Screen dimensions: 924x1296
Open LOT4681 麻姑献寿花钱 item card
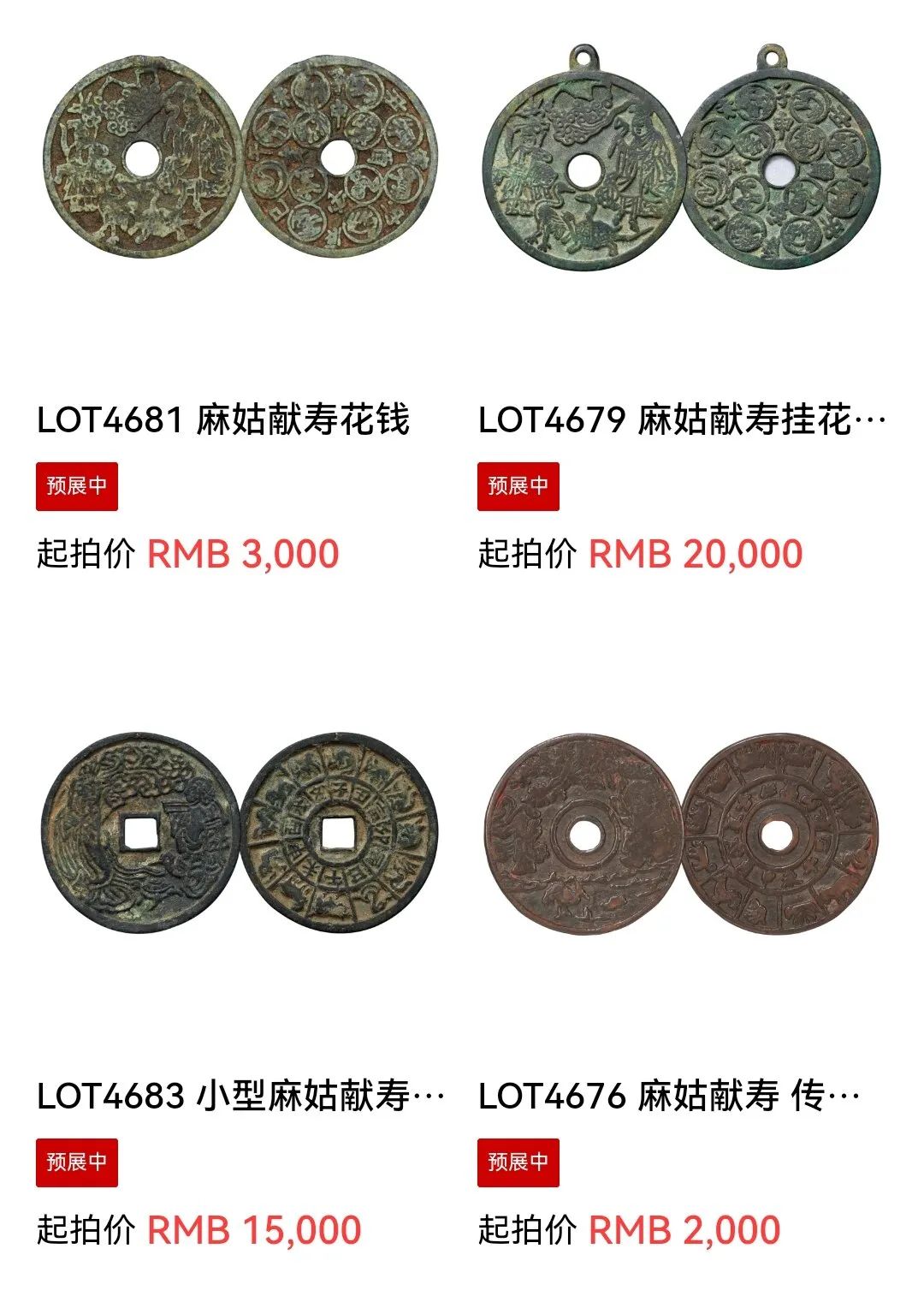[x=223, y=419]
